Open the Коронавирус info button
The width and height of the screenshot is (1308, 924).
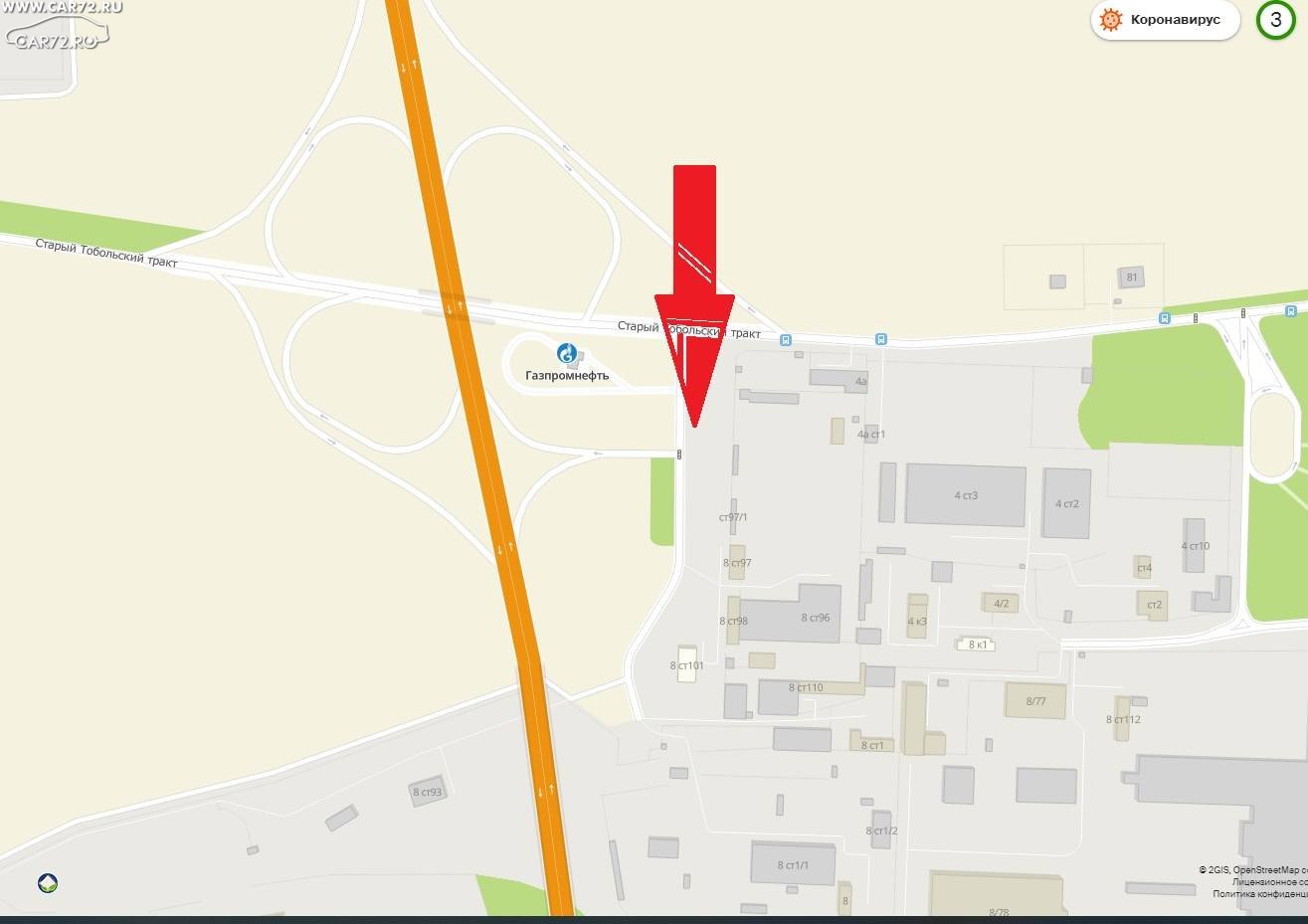click(1165, 20)
